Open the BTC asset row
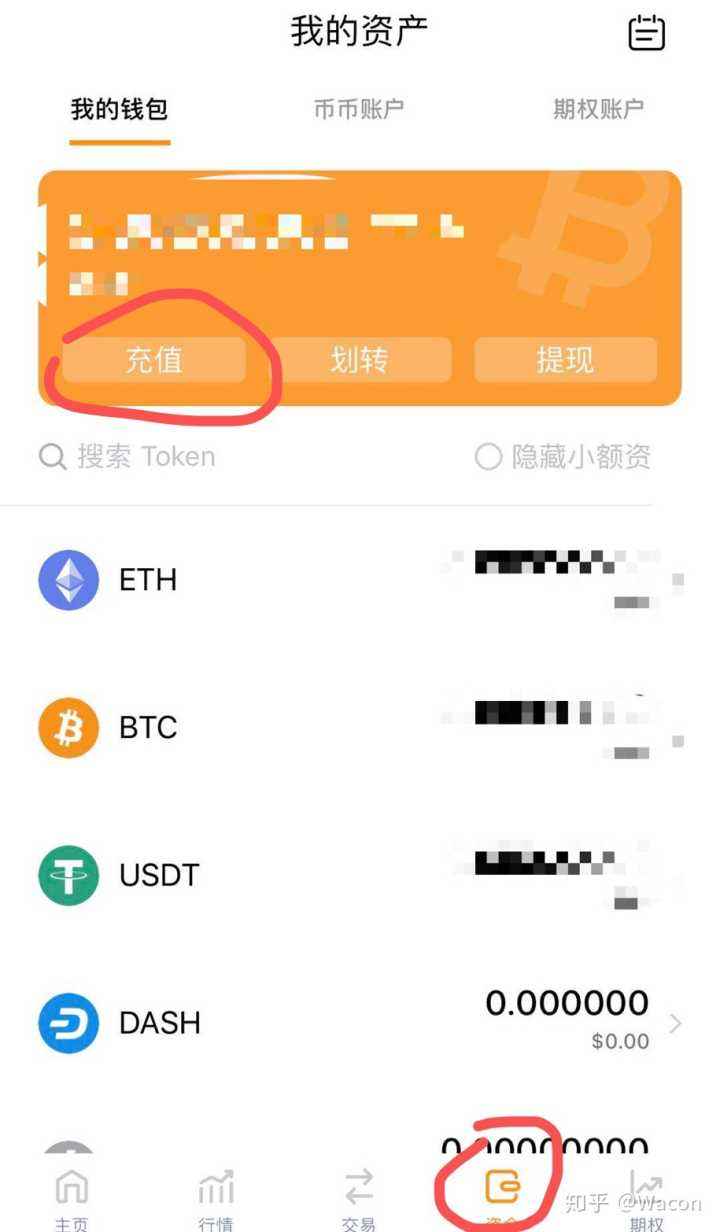The width and height of the screenshot is (720, 1232). 360,727
